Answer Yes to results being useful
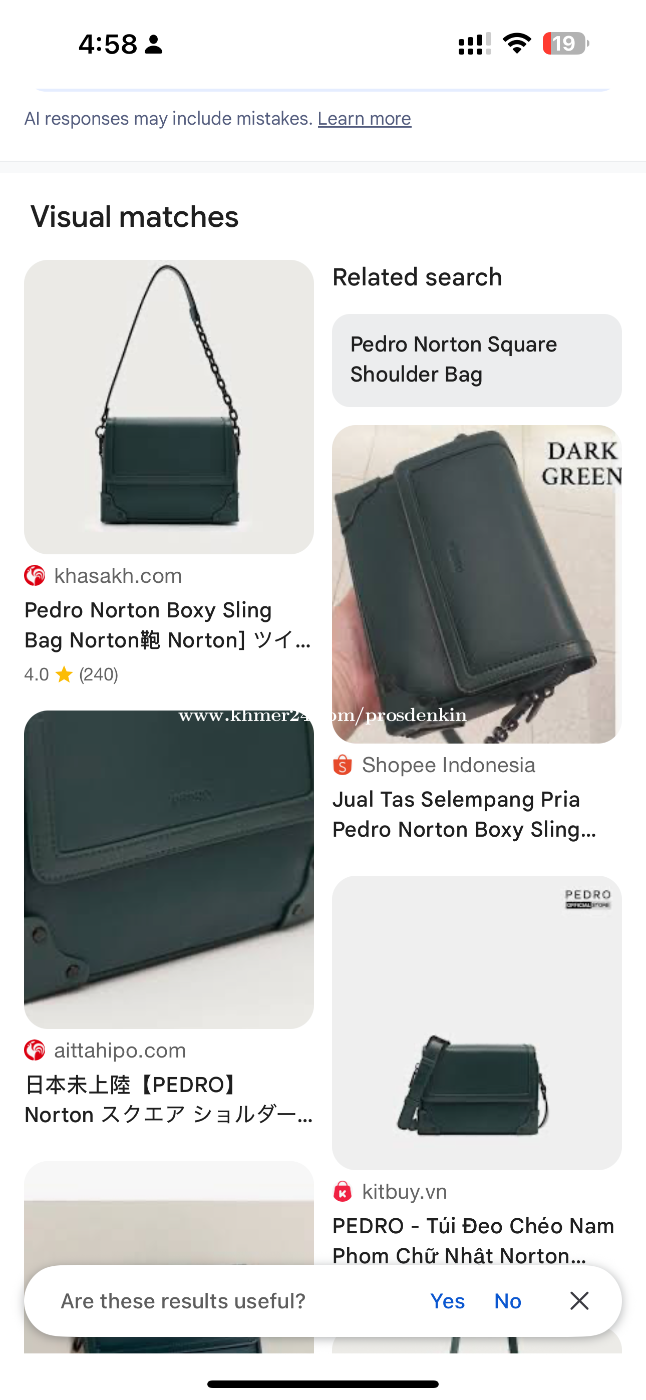Viewport: 646px width, 1400px height. point(447,1301)
